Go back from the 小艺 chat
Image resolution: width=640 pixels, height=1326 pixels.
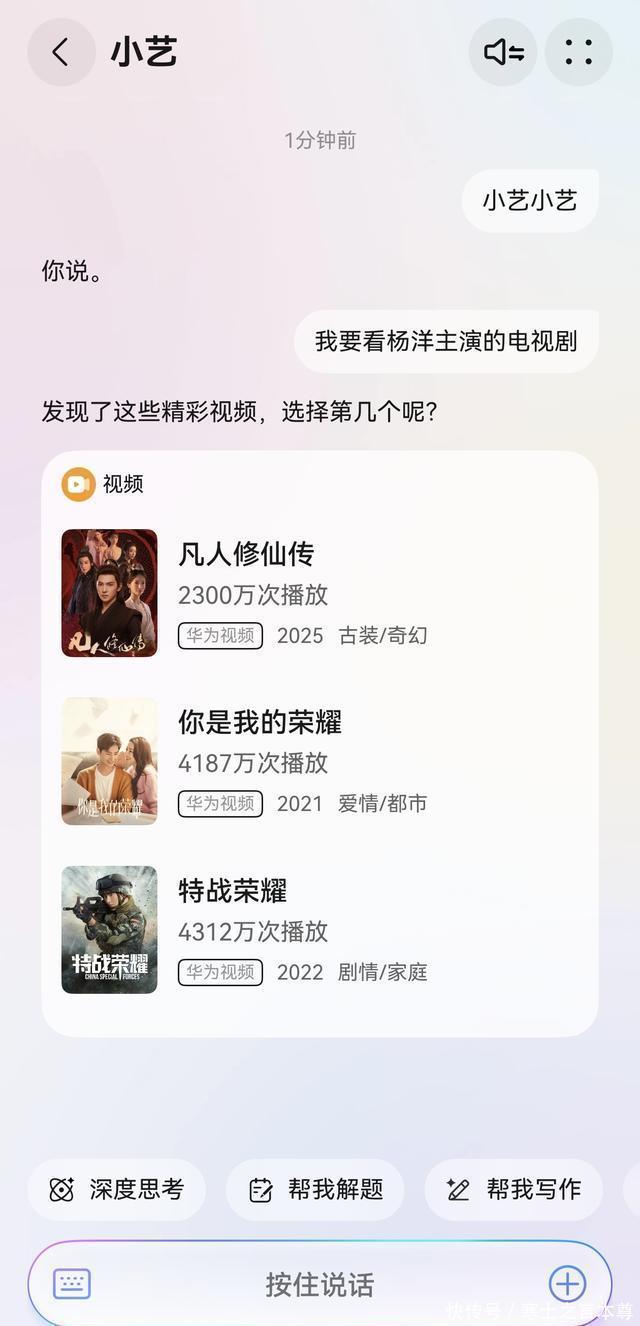[61, 52]
